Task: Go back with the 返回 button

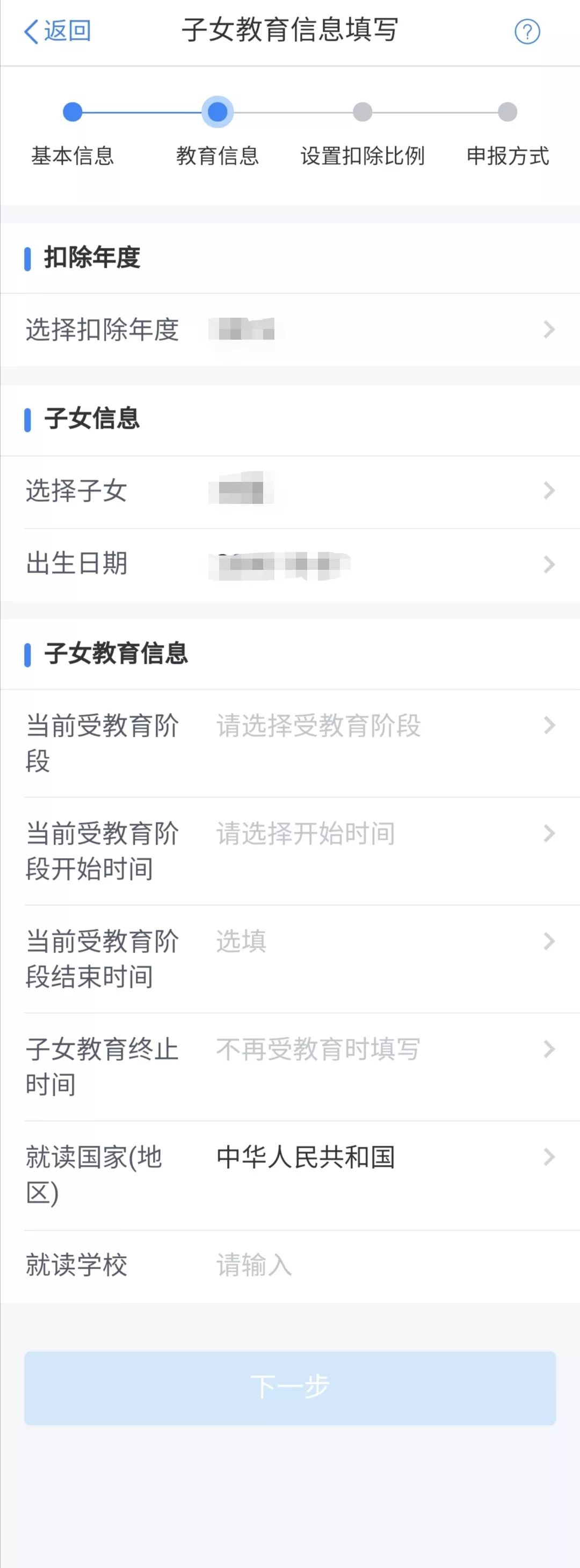Action: [x=58, y=31]
